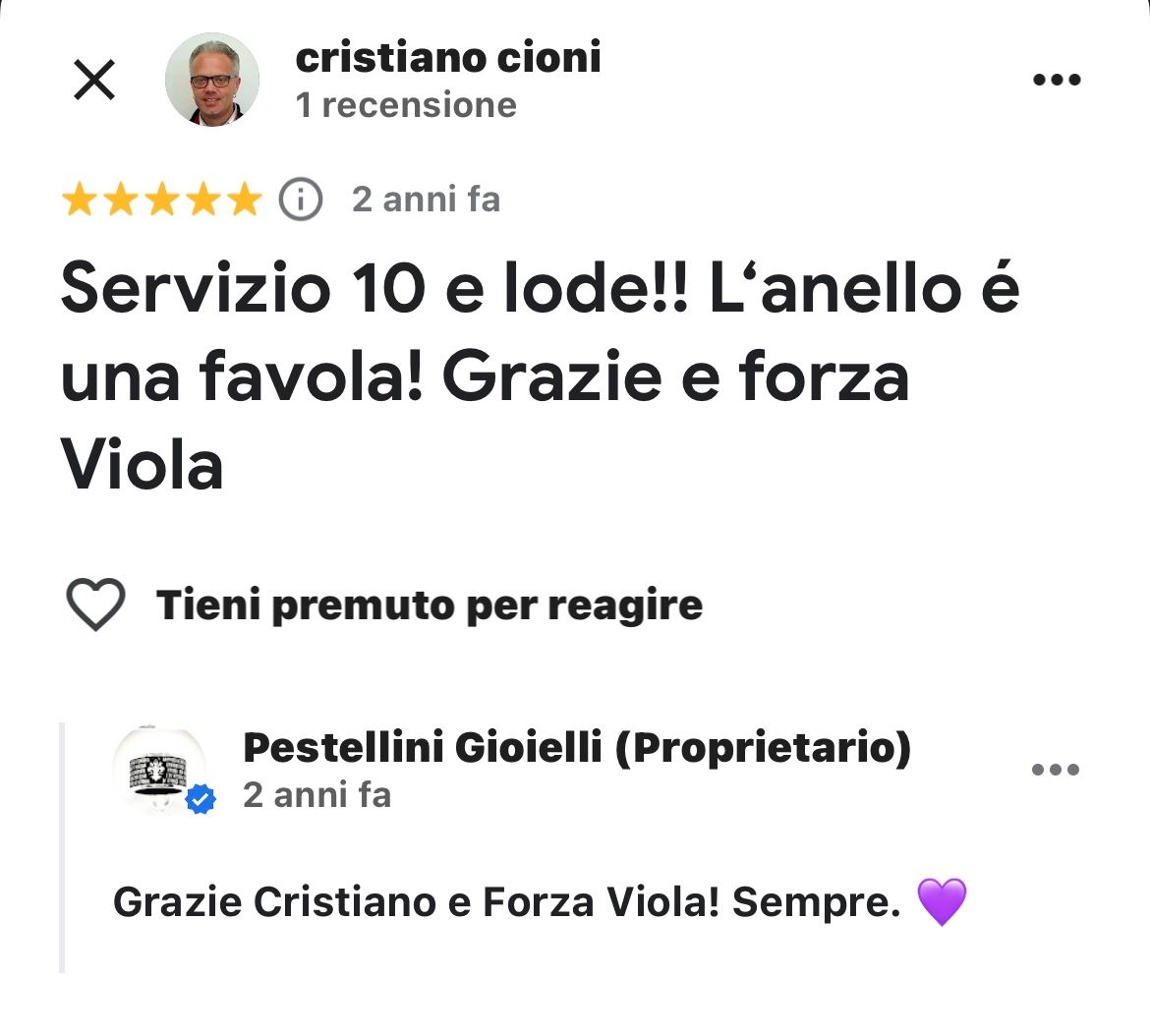Open Pestellini Gioielli's profile picture
The image size is (1150, 1036).
159,771
